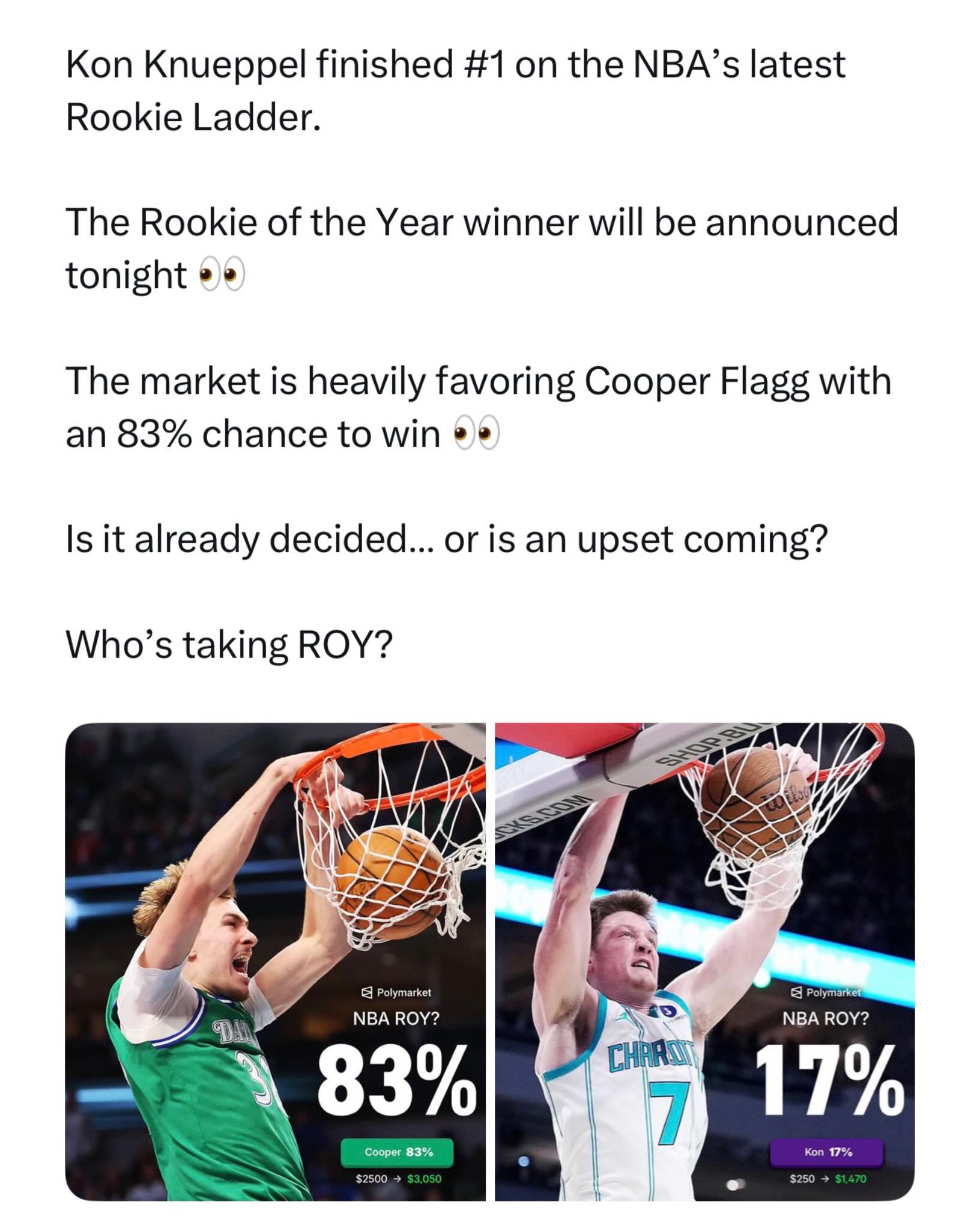Open the Cooper 83% image in the post

[x=276, y=962]
